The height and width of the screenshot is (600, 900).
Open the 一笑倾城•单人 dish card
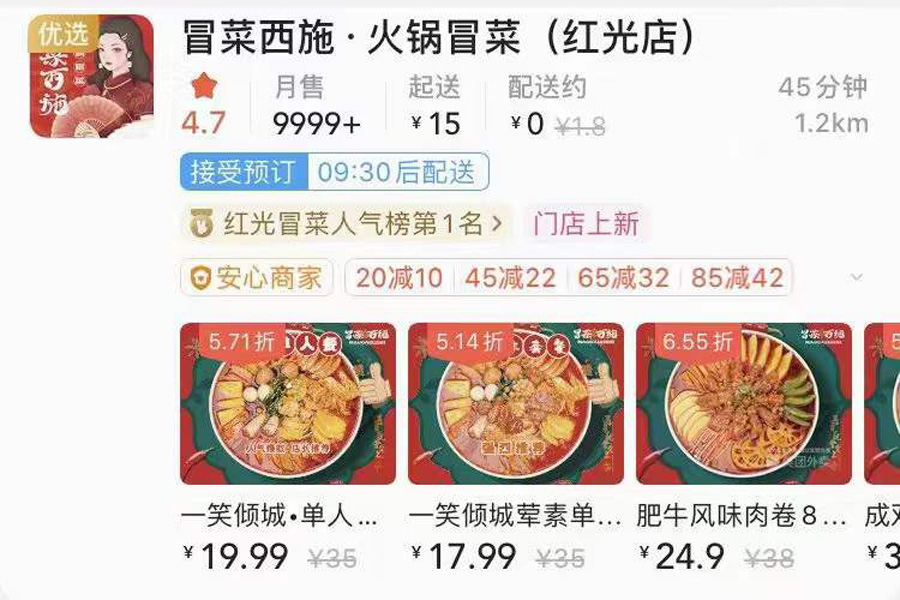(287, 404)
